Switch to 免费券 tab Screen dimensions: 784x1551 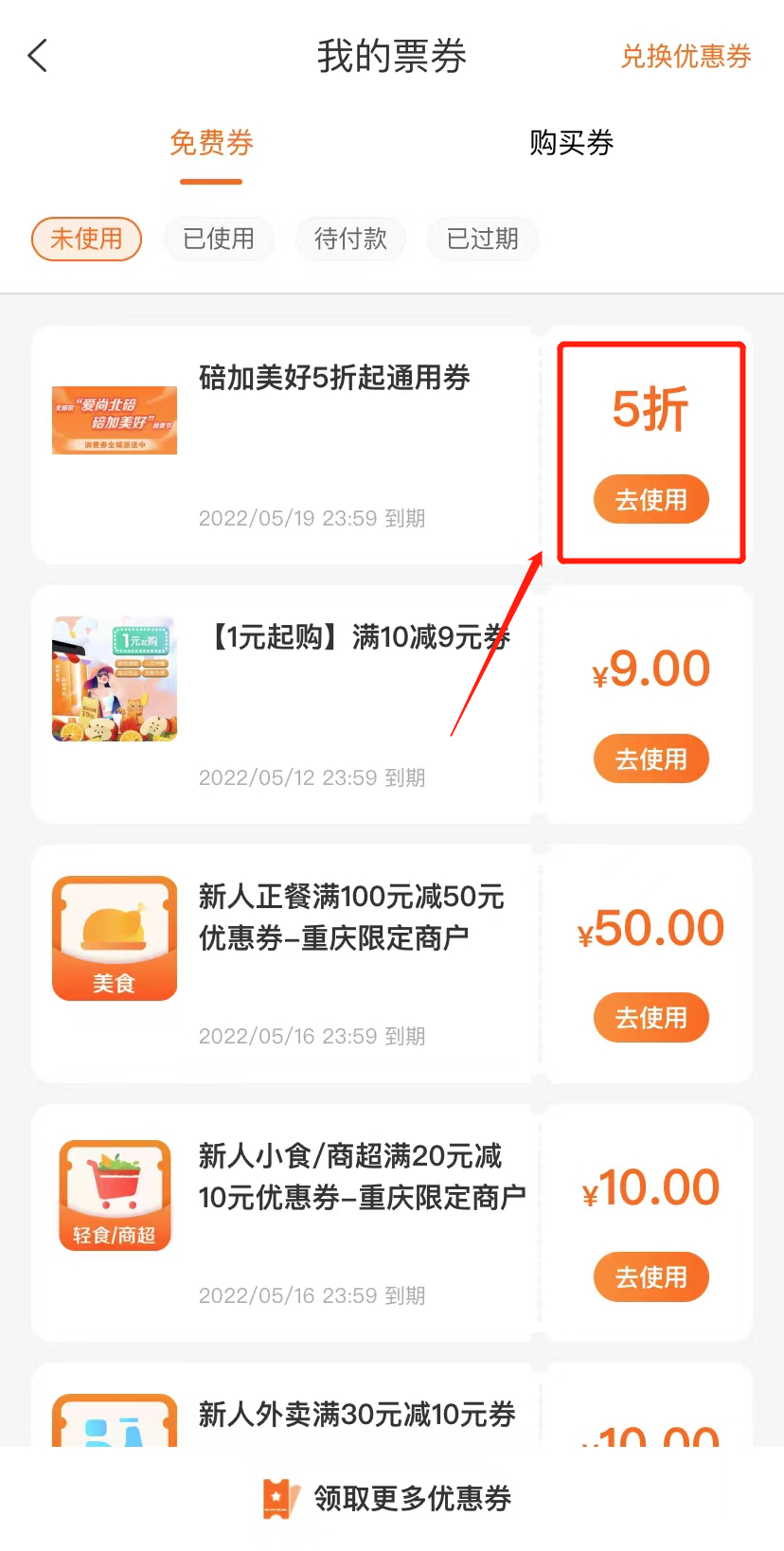[x=211, y=143]
